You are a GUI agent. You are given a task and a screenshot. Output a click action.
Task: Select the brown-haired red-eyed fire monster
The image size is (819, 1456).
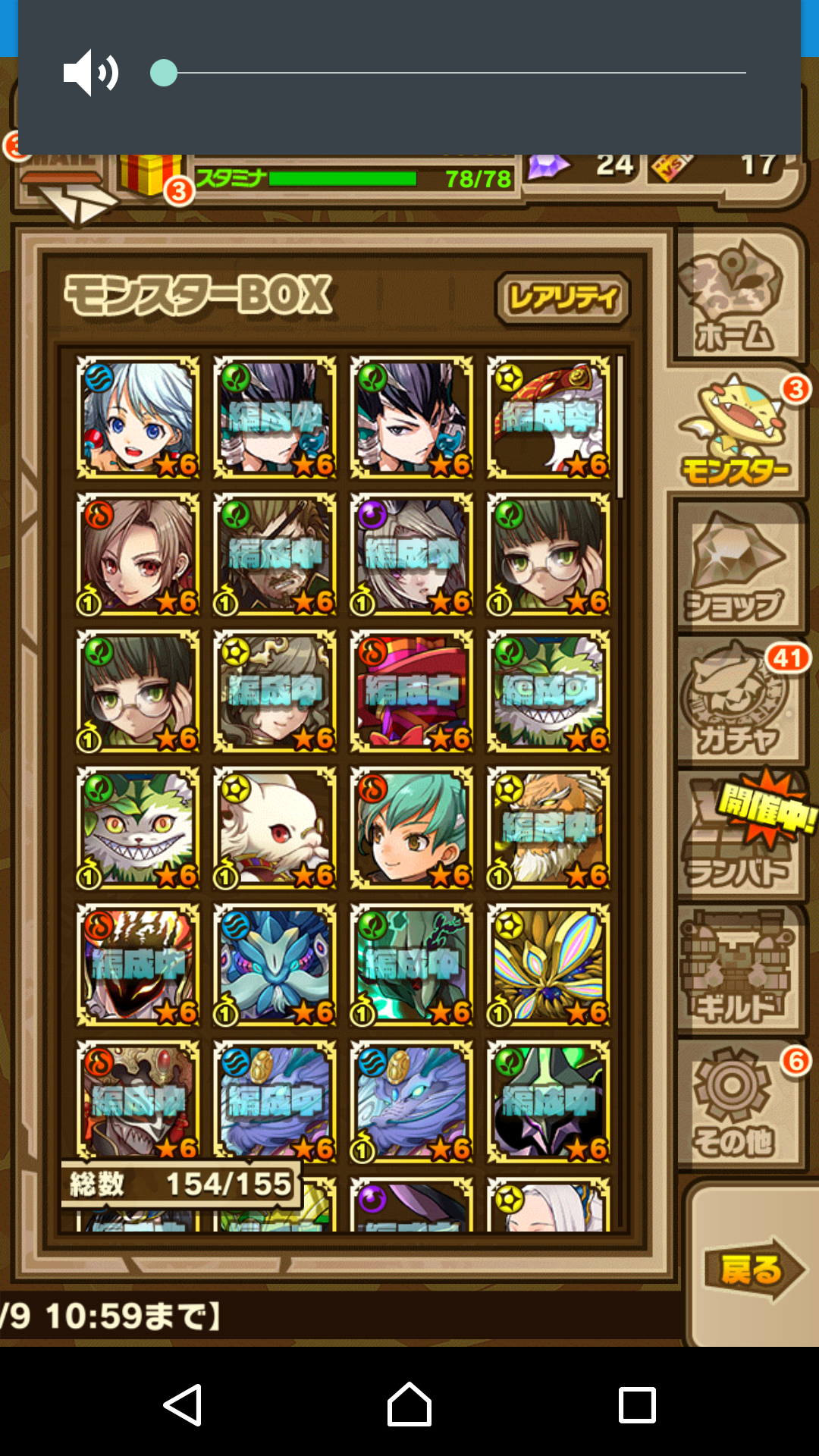(x=138, y=554)
